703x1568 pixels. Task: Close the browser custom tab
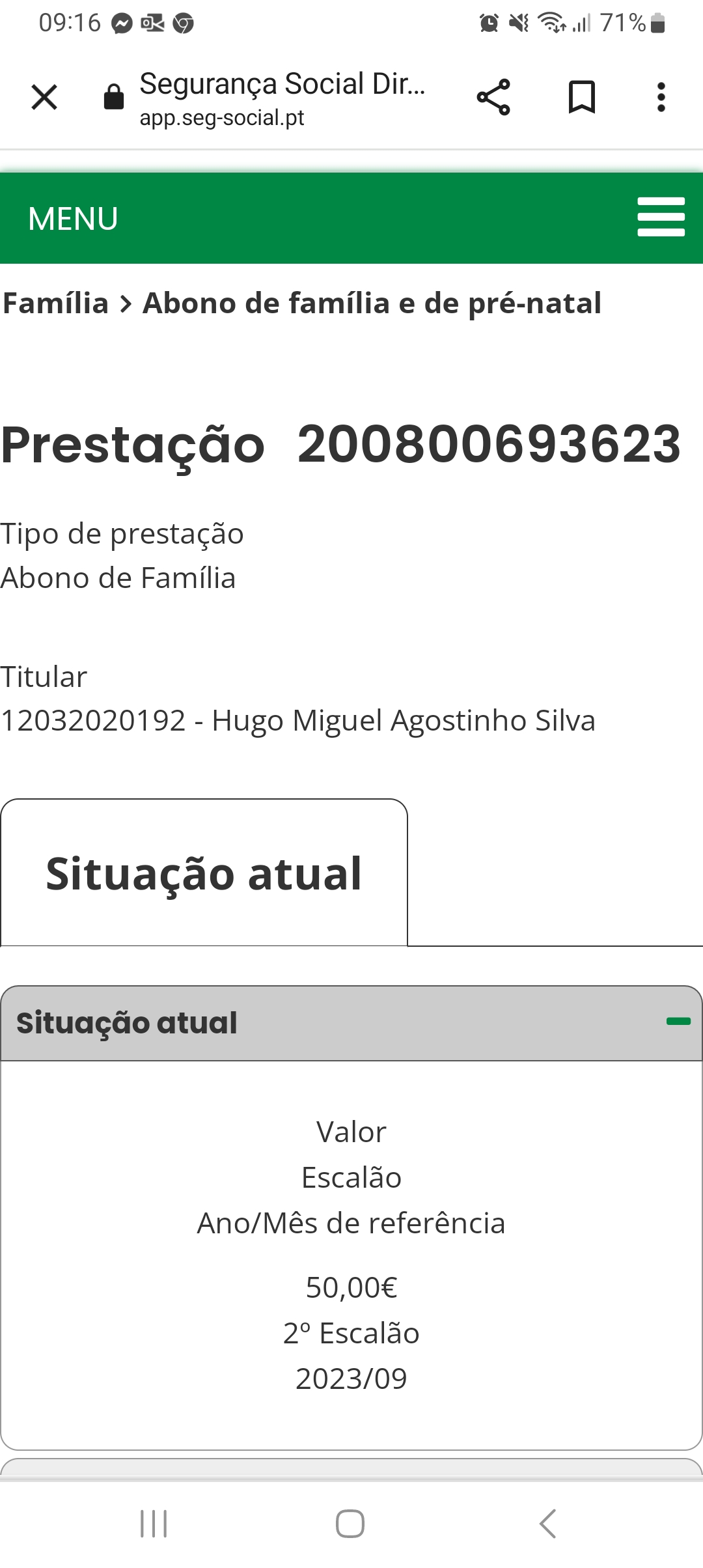coord(44,98)
